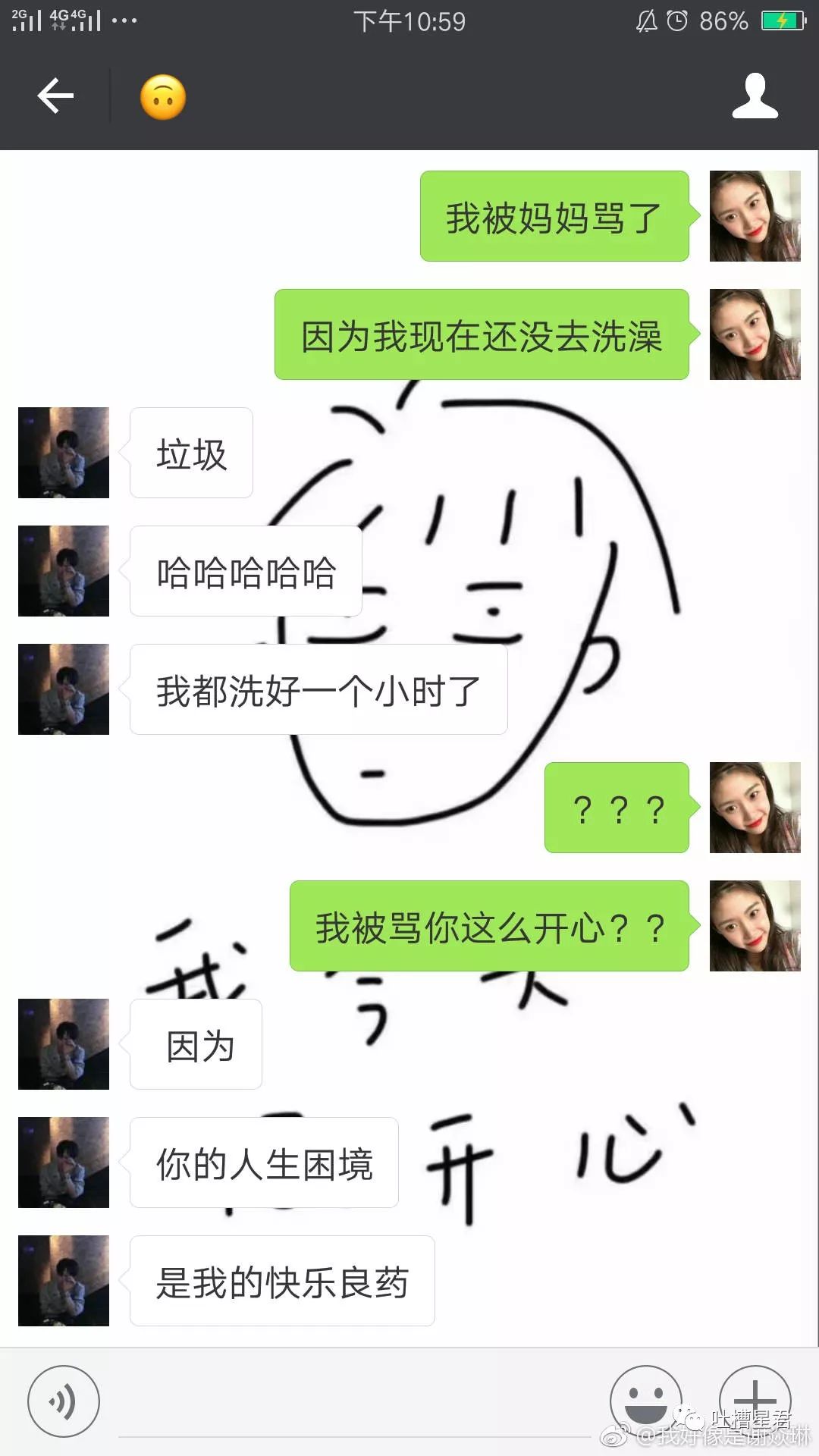This screenshot has height=1456, width=819.
Task: Toggle the do-not-disturb bell icon
Action: [645, 20]
